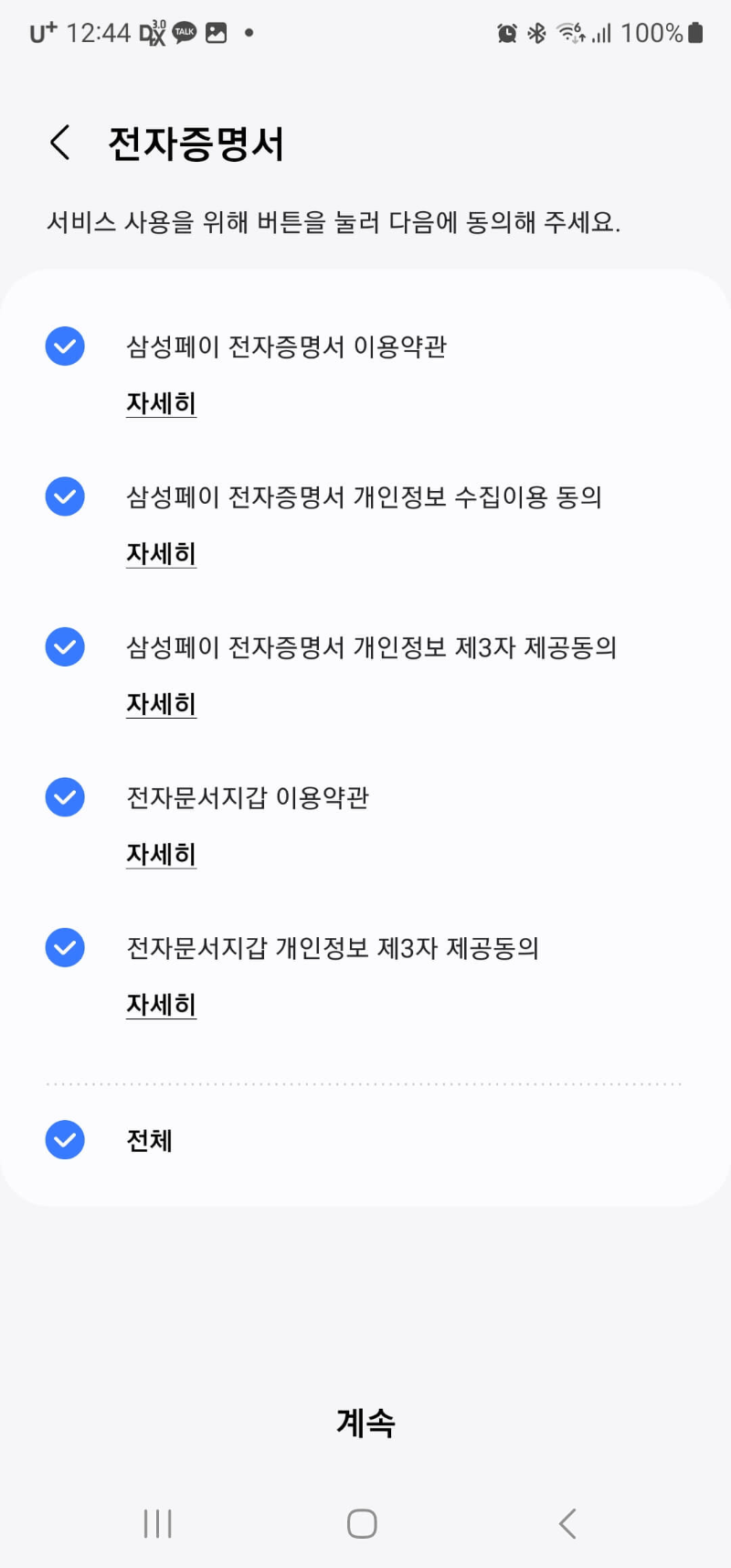Toggle the 전자문서지갑 이용약관 checkbox
731x1568 pixels.
pyautogui.click(x=64, y=796)
